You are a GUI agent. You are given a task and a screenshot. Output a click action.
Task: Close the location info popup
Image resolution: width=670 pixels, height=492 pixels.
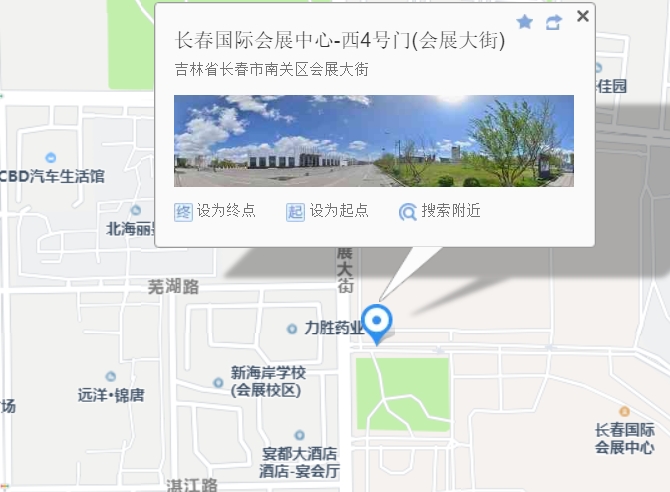(583, 17)
